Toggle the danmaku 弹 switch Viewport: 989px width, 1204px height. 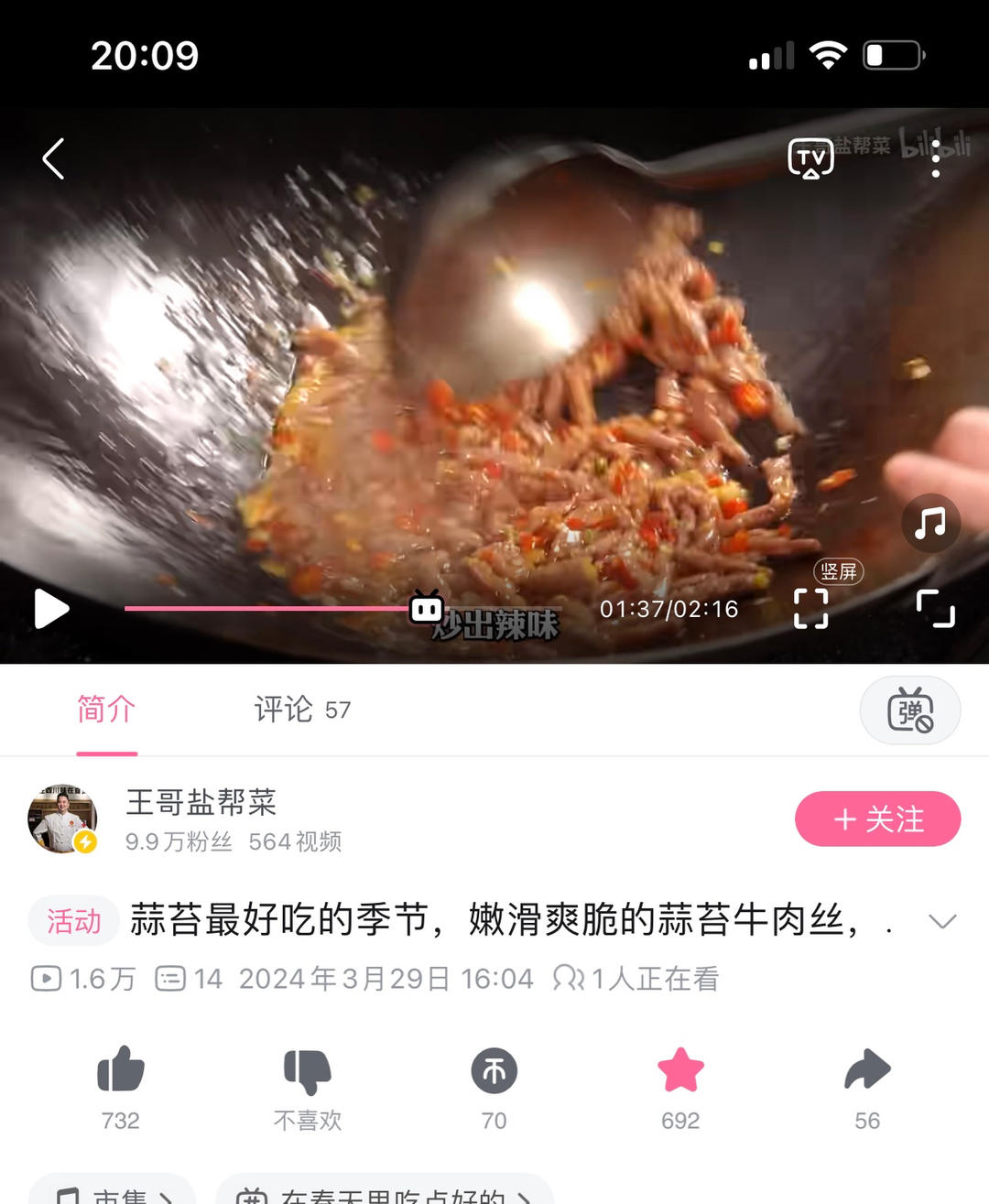tap(909, 710)
